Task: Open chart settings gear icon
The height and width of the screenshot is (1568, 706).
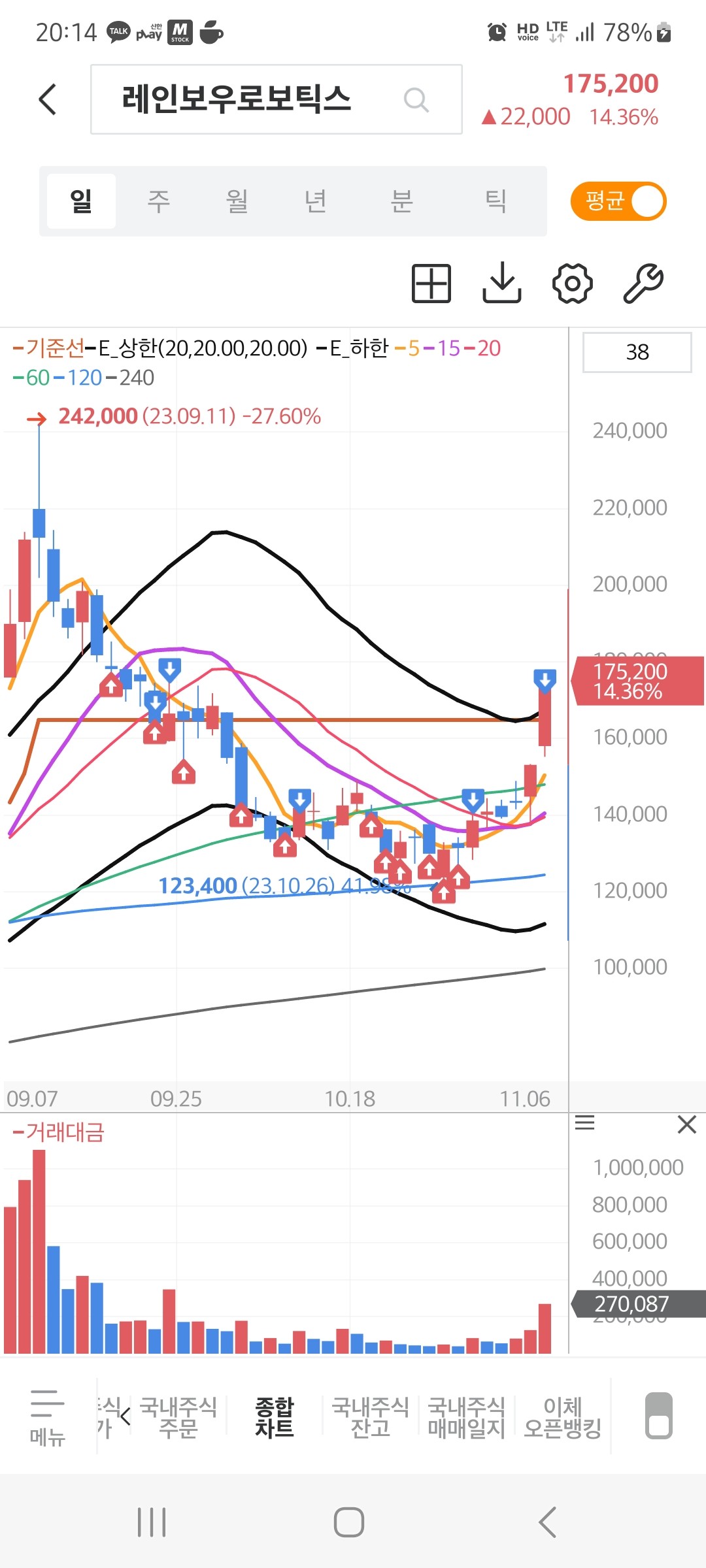Action: [573, 283]
